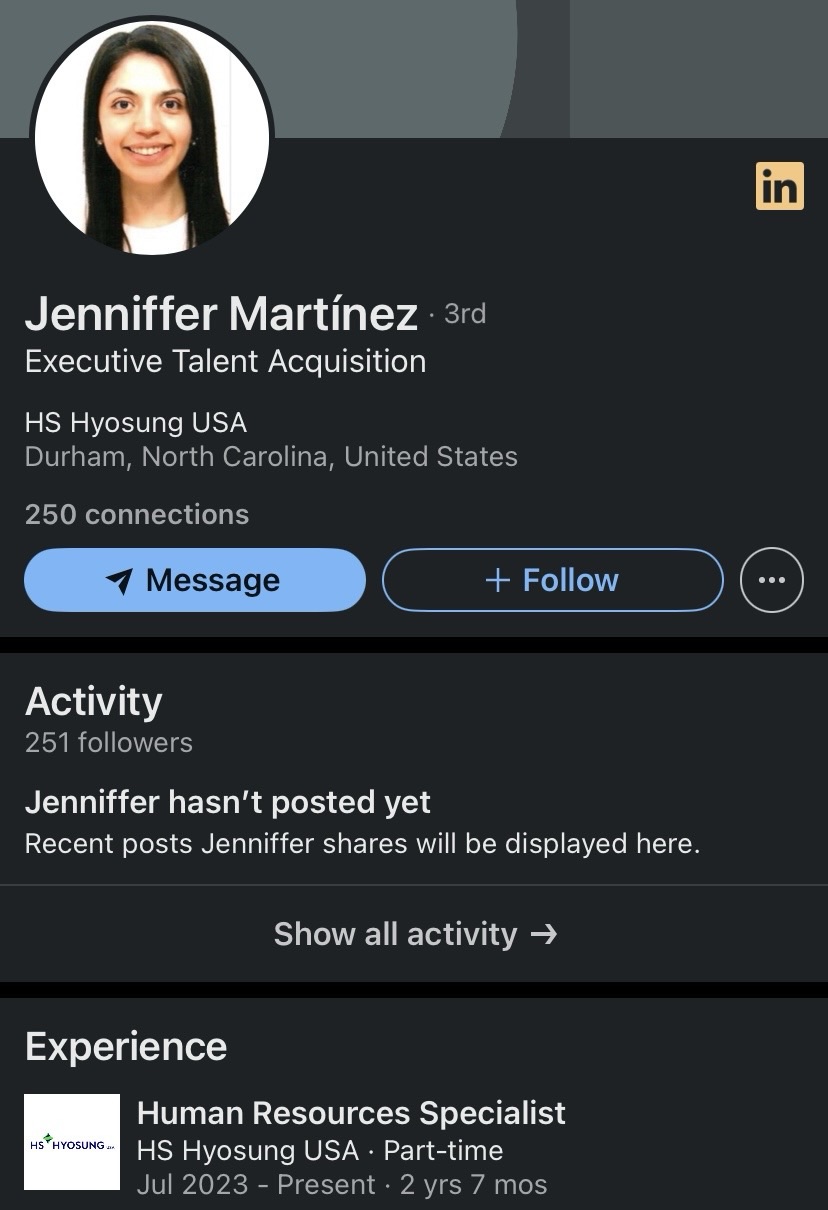Image resolution: width=828 pixels, height=1210 pixels.
Task: Follow Jenniffer Martínez
Action: tap(552, 580)
